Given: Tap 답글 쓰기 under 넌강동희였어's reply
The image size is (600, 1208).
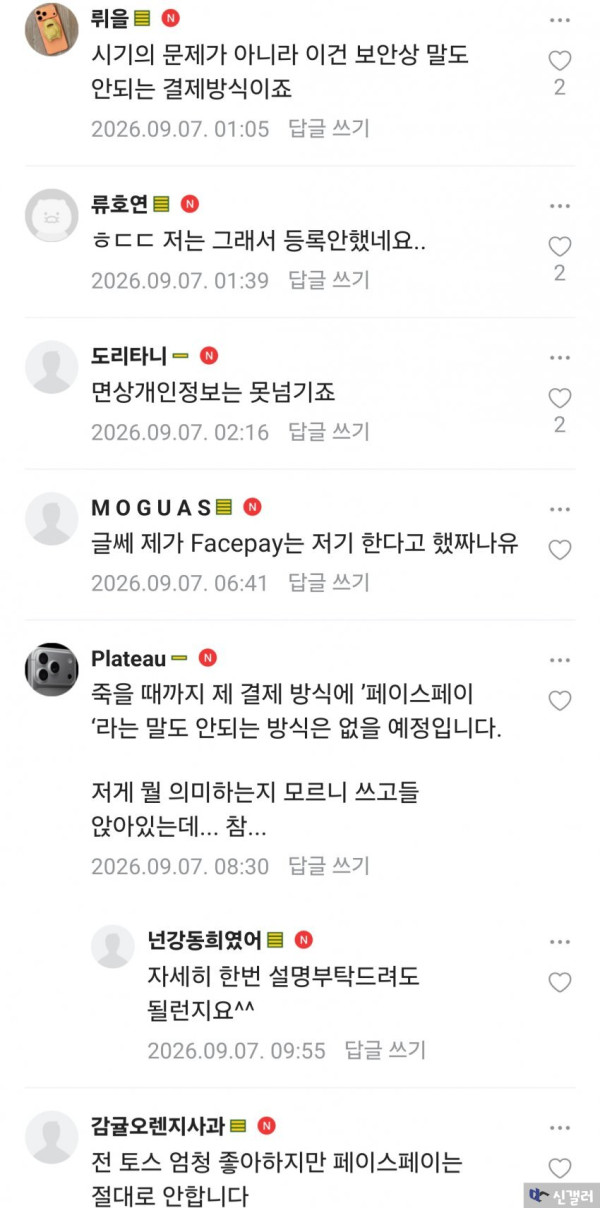Looking at the screenshot, I should pyautogui.click(x=385, y=1050).
